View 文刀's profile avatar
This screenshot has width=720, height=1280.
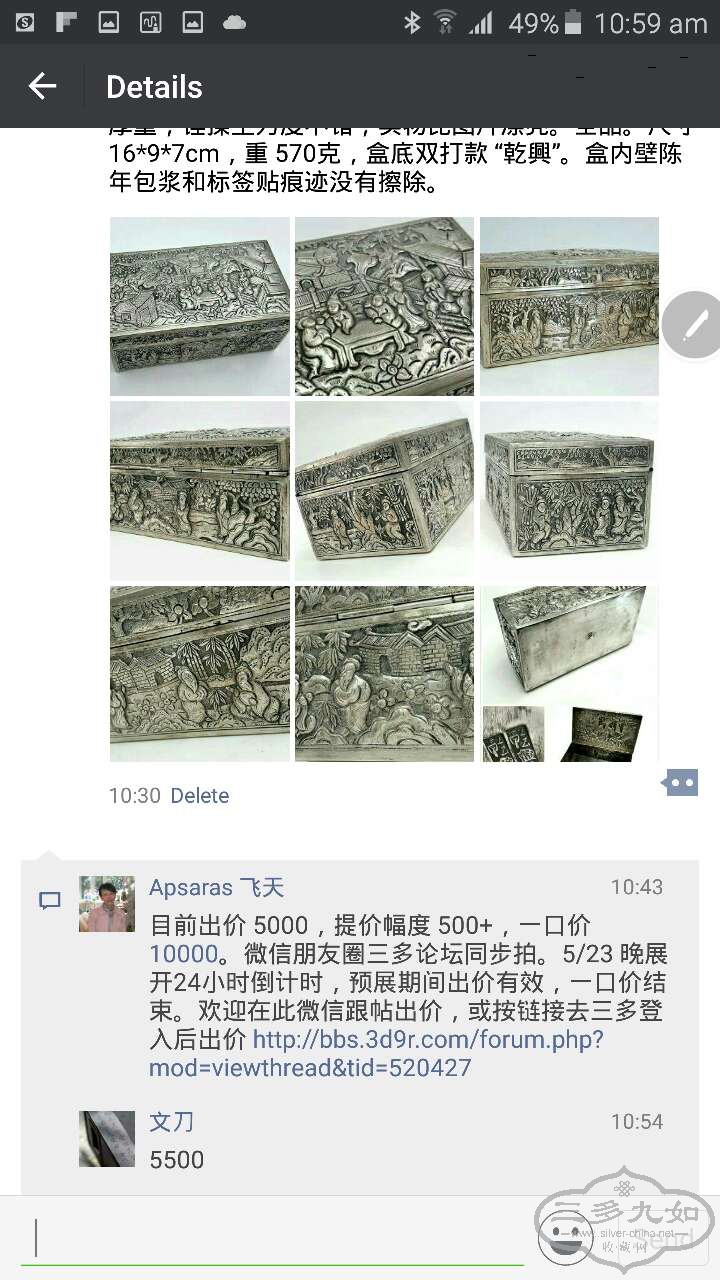[x=107, y=1138]
